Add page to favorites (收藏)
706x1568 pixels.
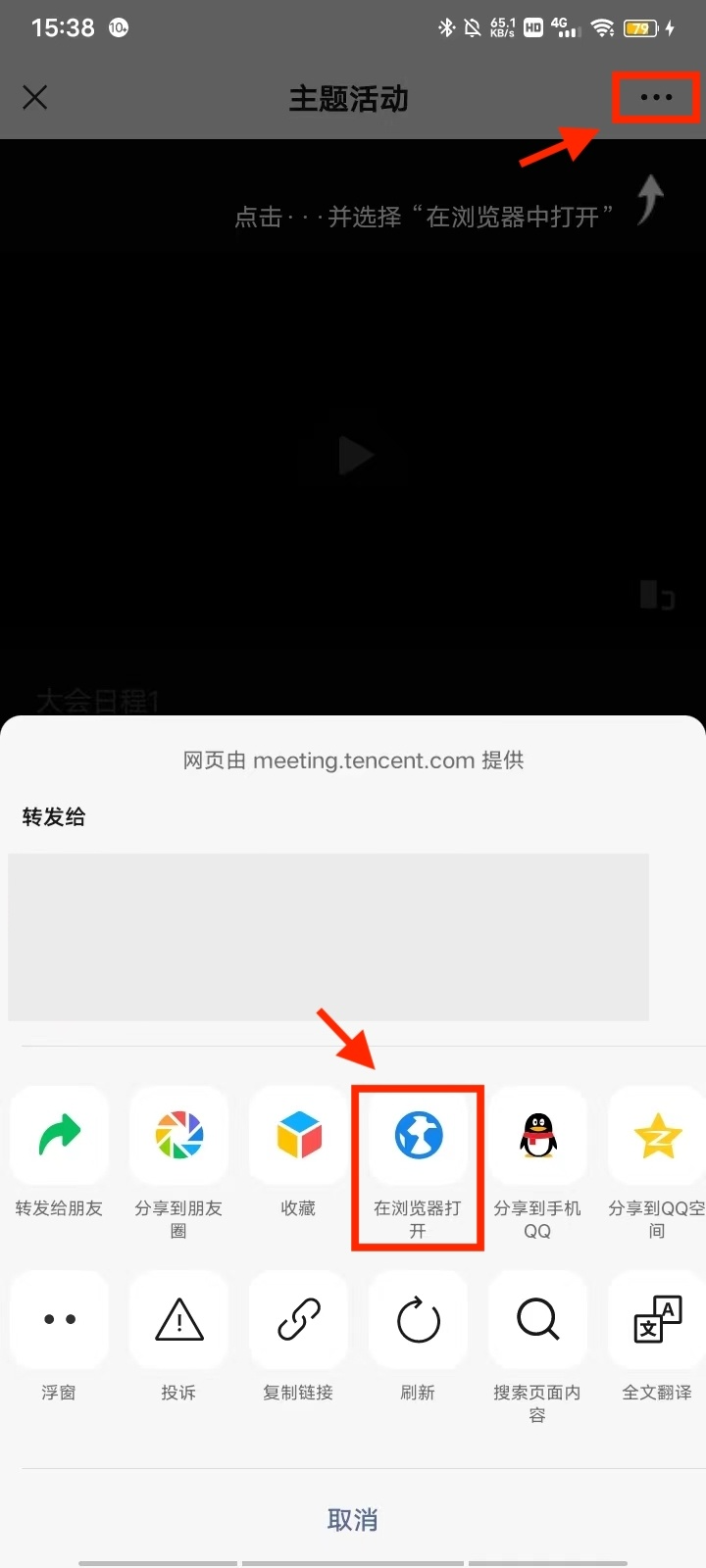[x=298, y=1135]
